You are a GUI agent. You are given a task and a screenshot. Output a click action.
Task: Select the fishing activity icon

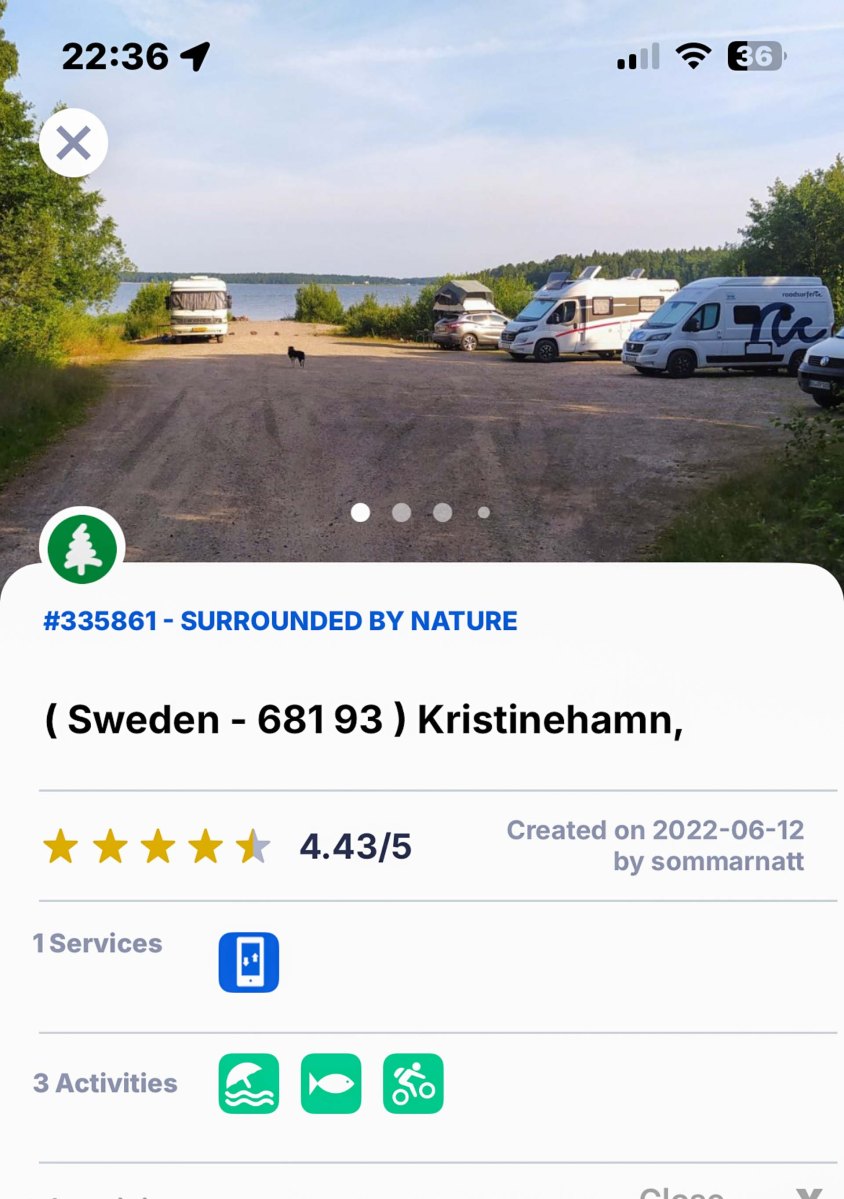(x=331, y=1084)
